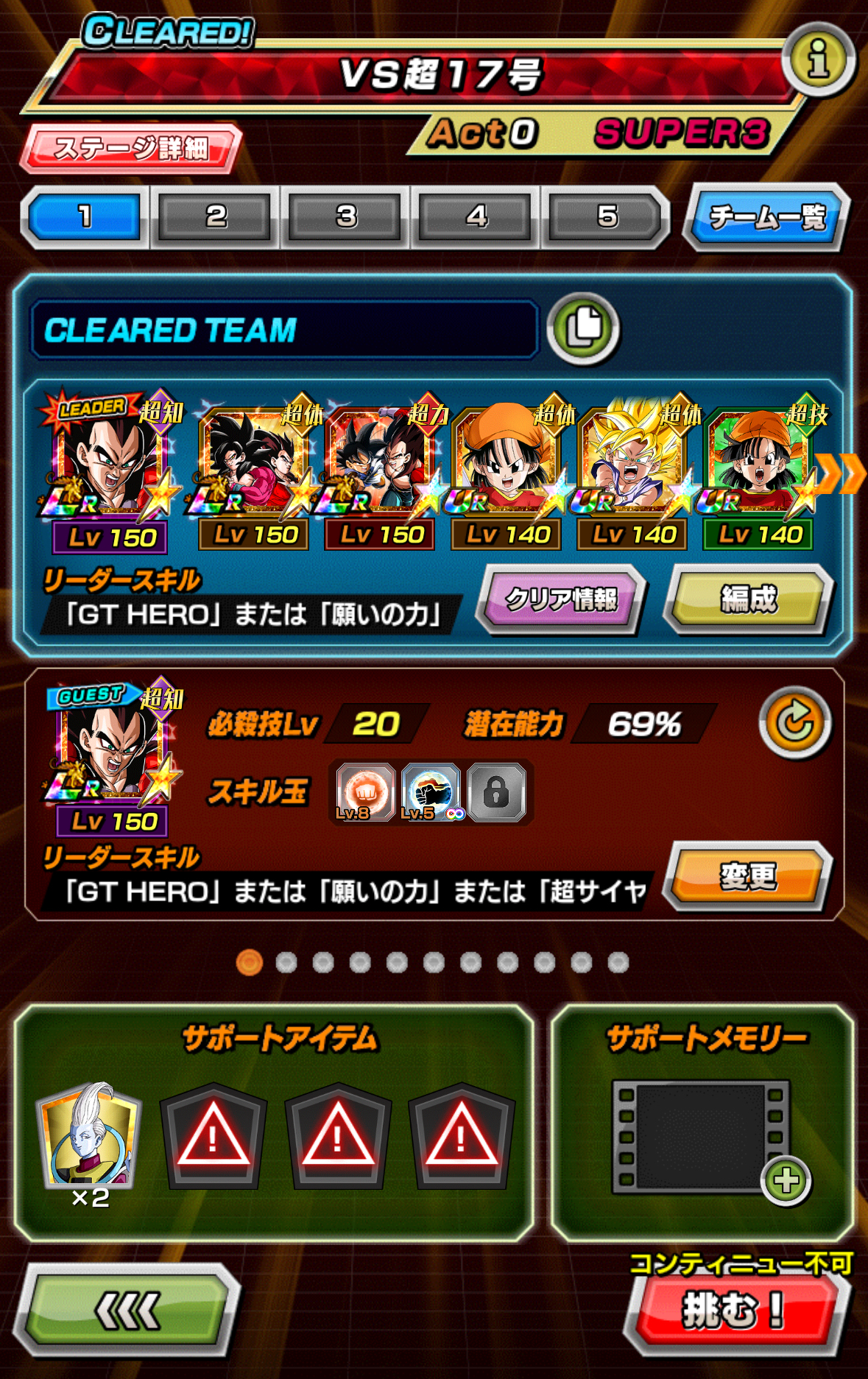Open the info icon in the header
The image size is (868, 1379).
[x=818, y=60]
